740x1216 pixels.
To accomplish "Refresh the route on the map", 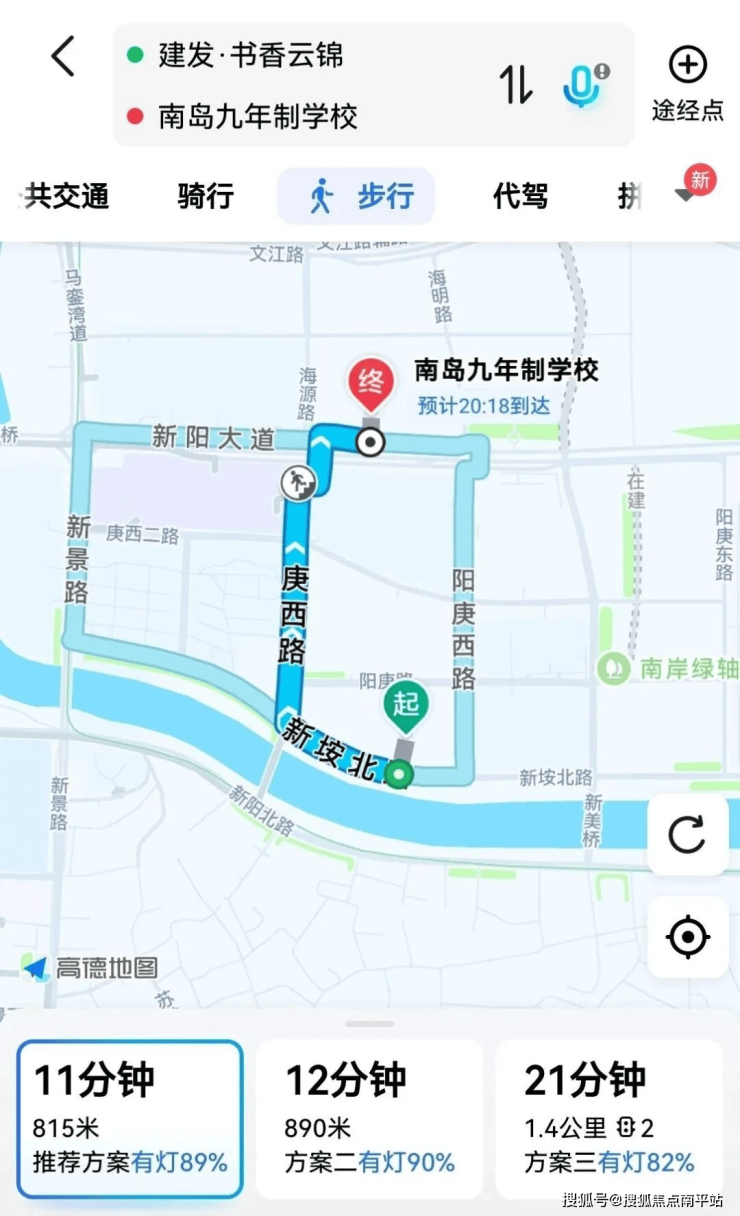I will (x=687, y=834).
